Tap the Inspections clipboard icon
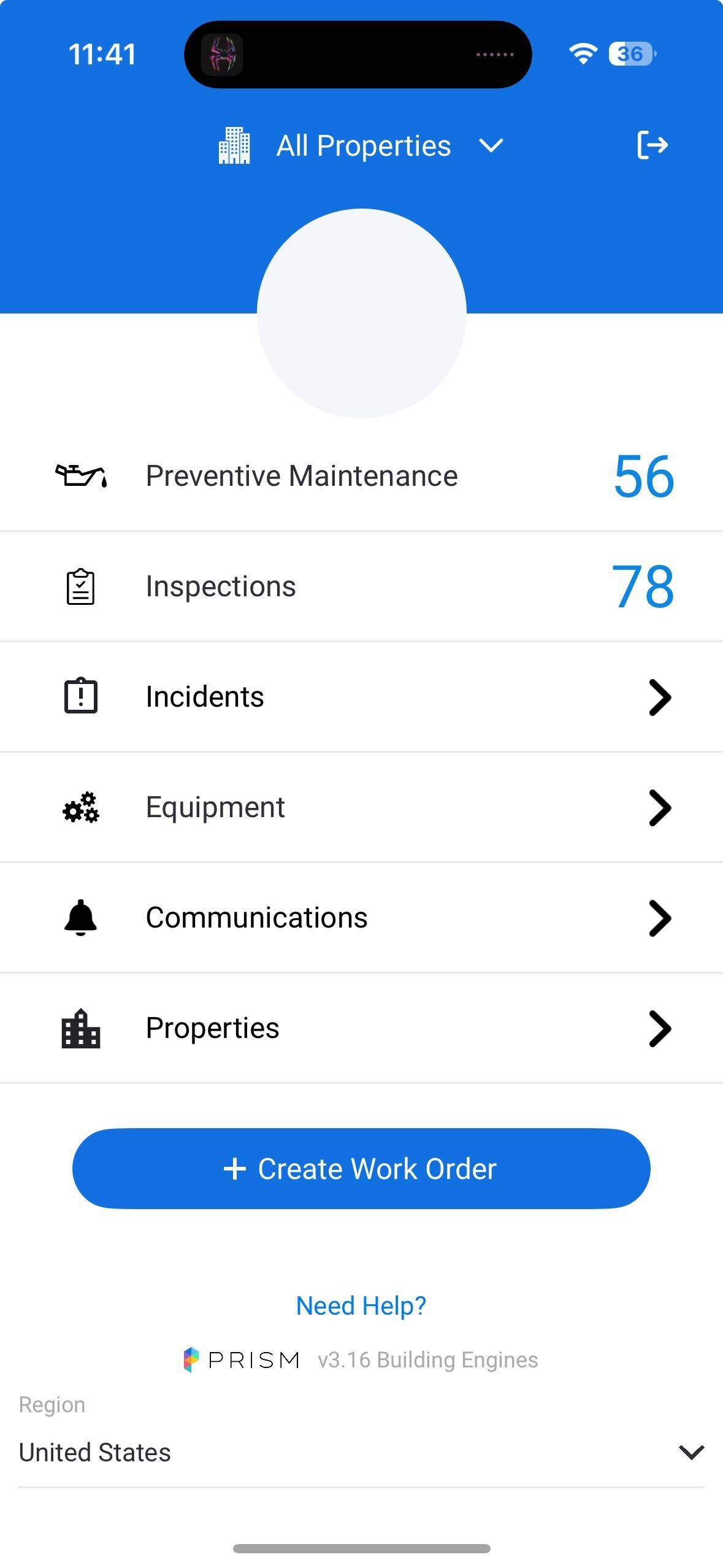This screenshot has width=723, height=1568. pos(80,586)
